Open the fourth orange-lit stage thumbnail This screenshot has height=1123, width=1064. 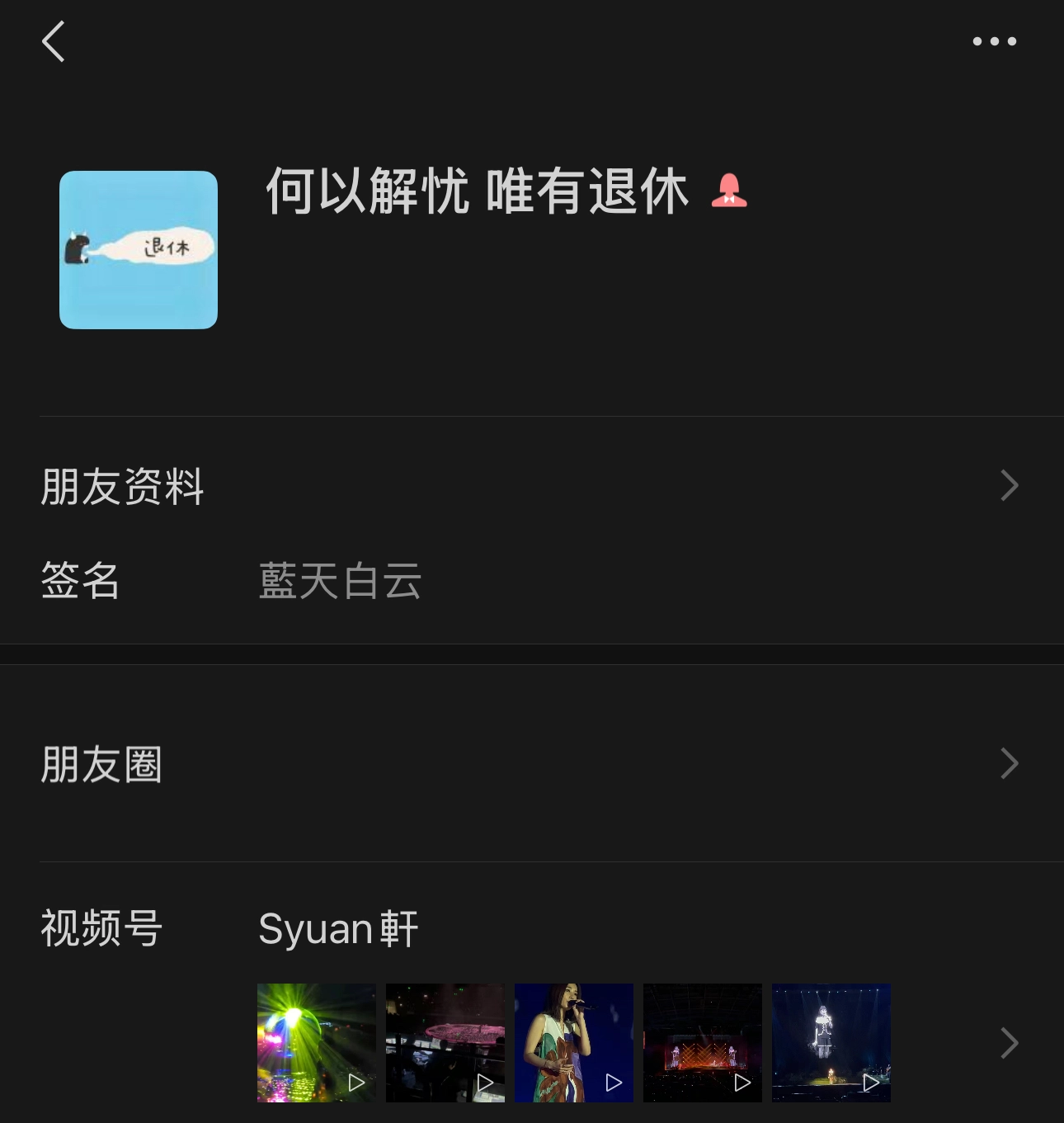pos(702,1042)
